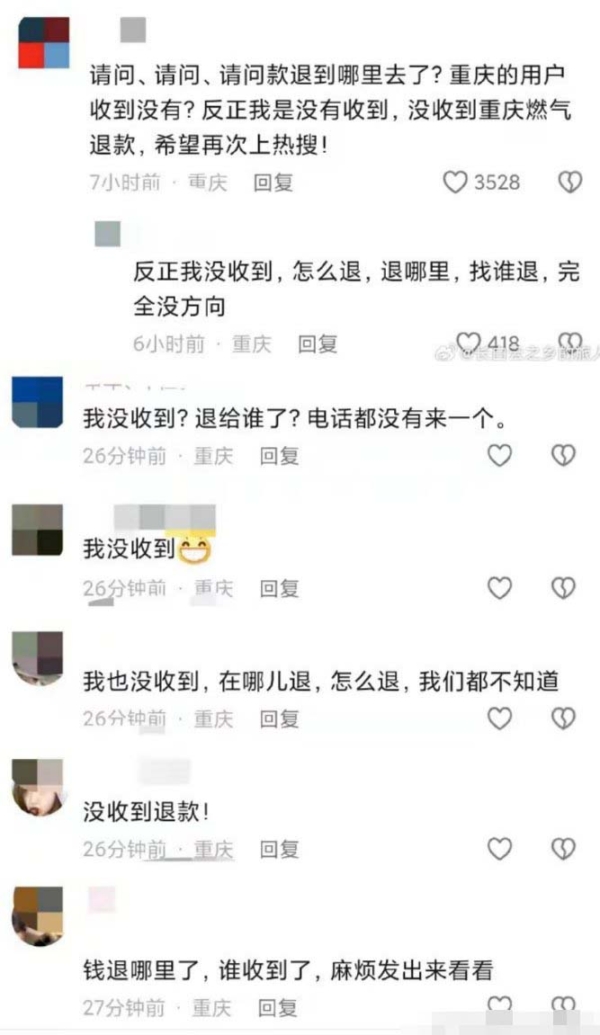Viewport: 600px width, 1035px height.
Task: Open the avatar of the 请问款退到哪里 commenter
Action: [x=44, y=43]
